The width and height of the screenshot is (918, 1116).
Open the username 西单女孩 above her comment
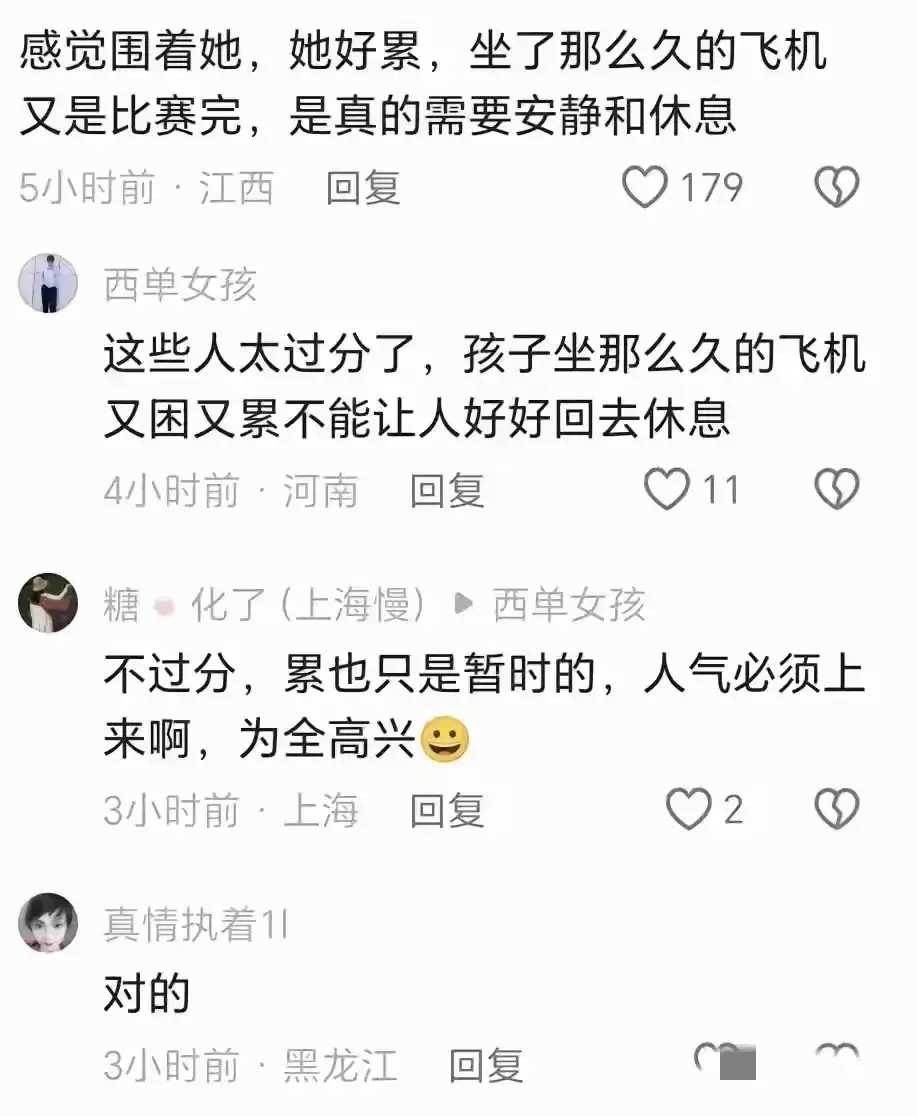click(x=181, y=286)
